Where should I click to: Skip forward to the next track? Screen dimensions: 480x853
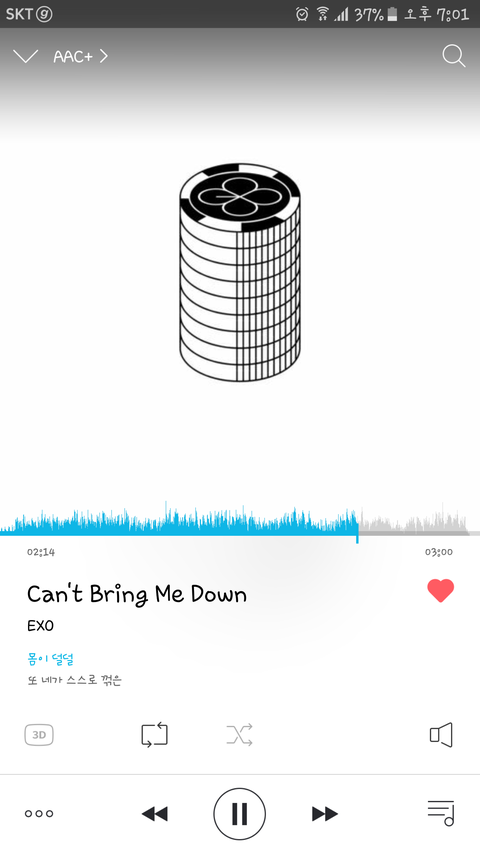pos(325,814)
